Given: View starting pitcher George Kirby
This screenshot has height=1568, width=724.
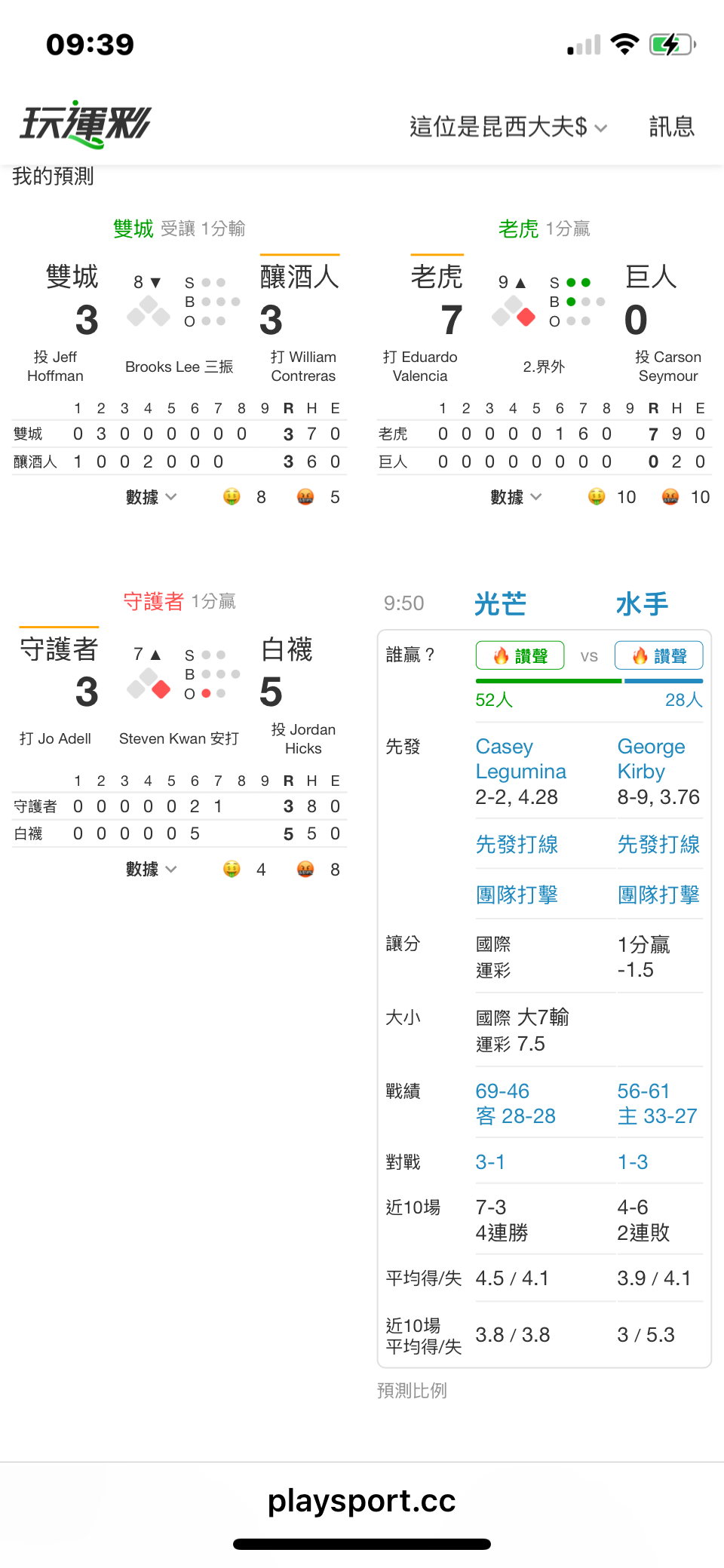Looking at the screenshot, I should [651, 759].
